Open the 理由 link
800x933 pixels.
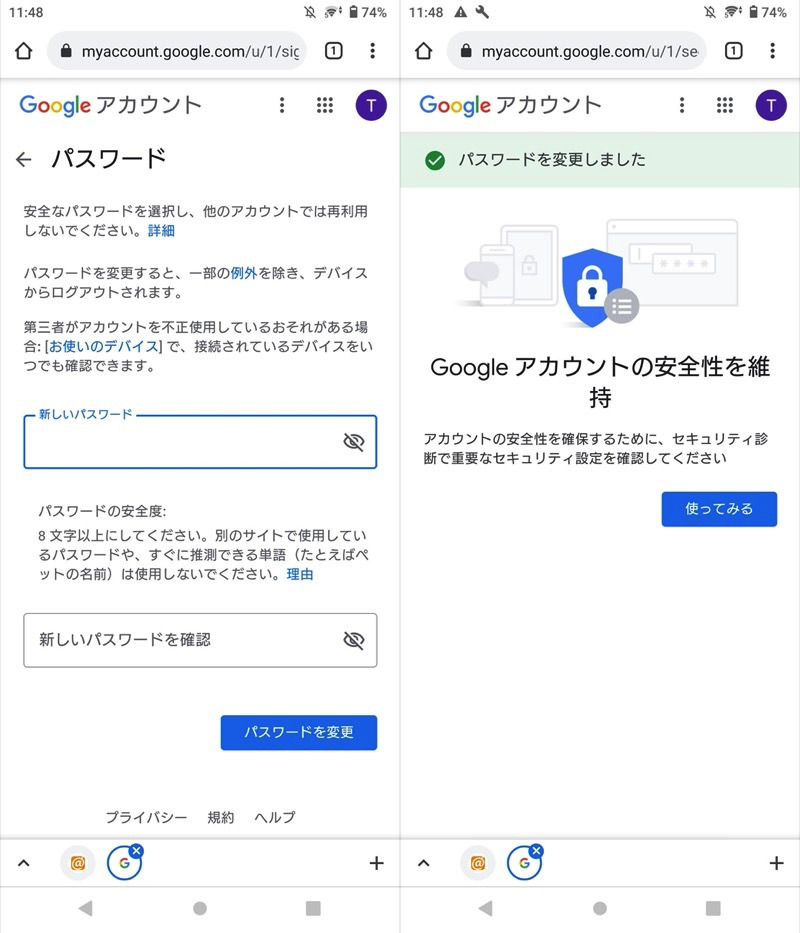(x=300, y=575)
